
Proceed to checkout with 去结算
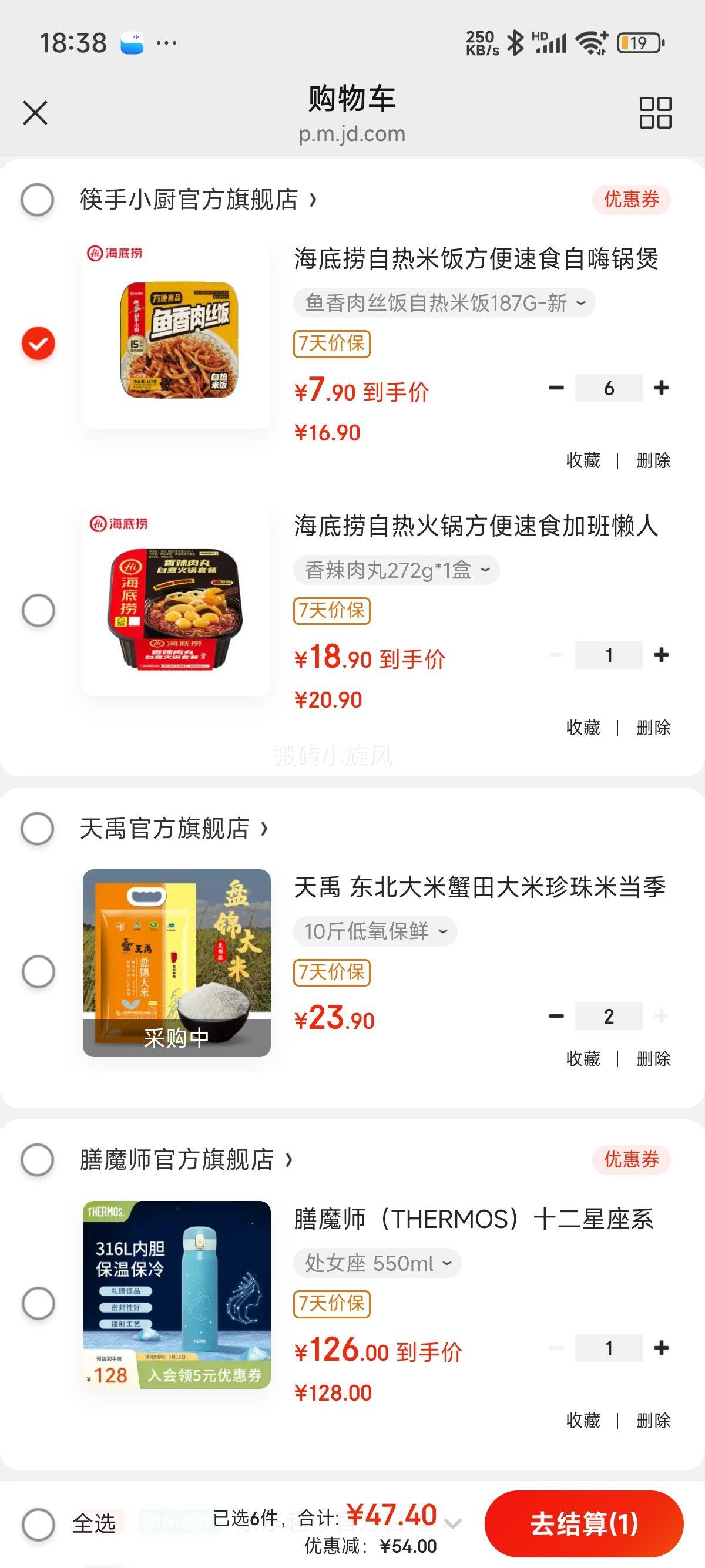point(583,1523)
